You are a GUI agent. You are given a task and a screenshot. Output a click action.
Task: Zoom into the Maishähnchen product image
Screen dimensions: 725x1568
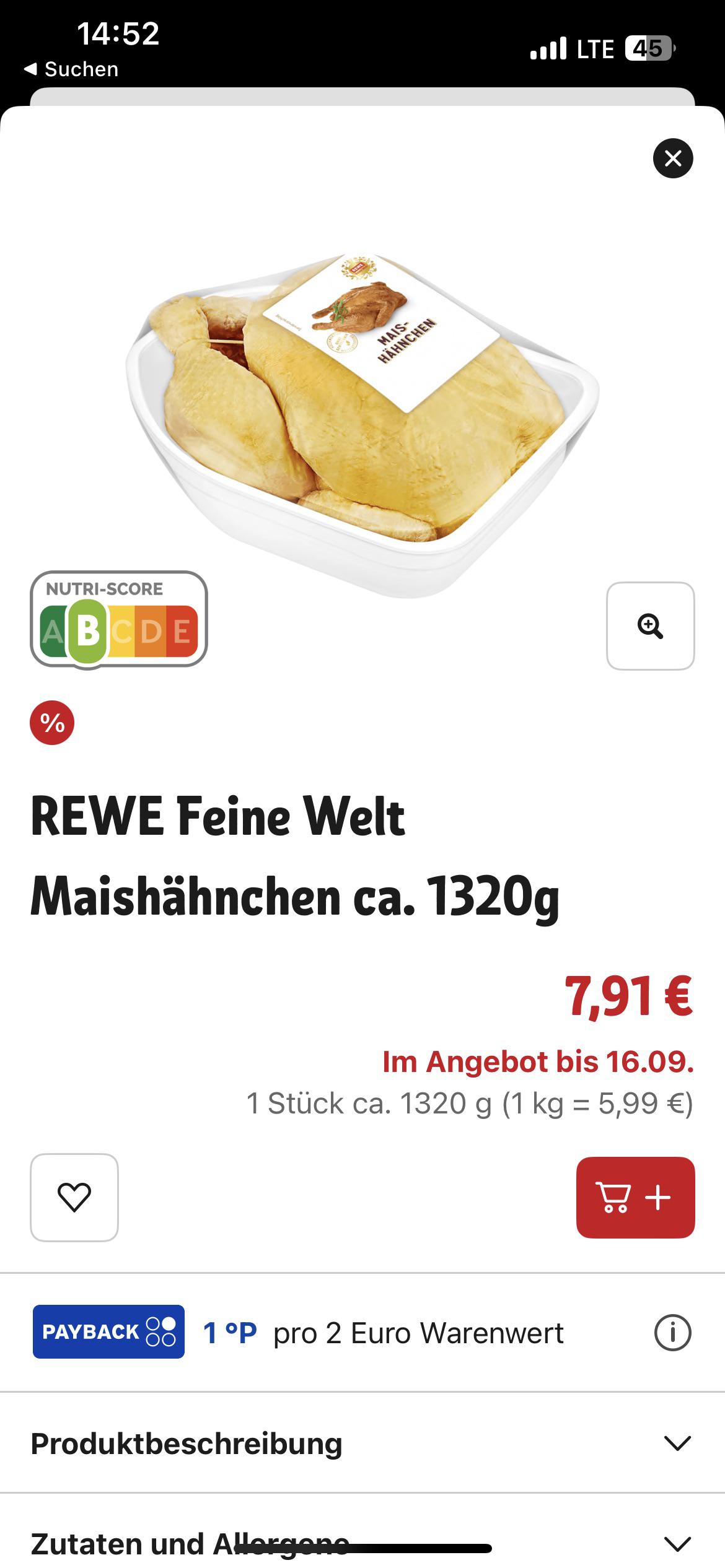650,625
